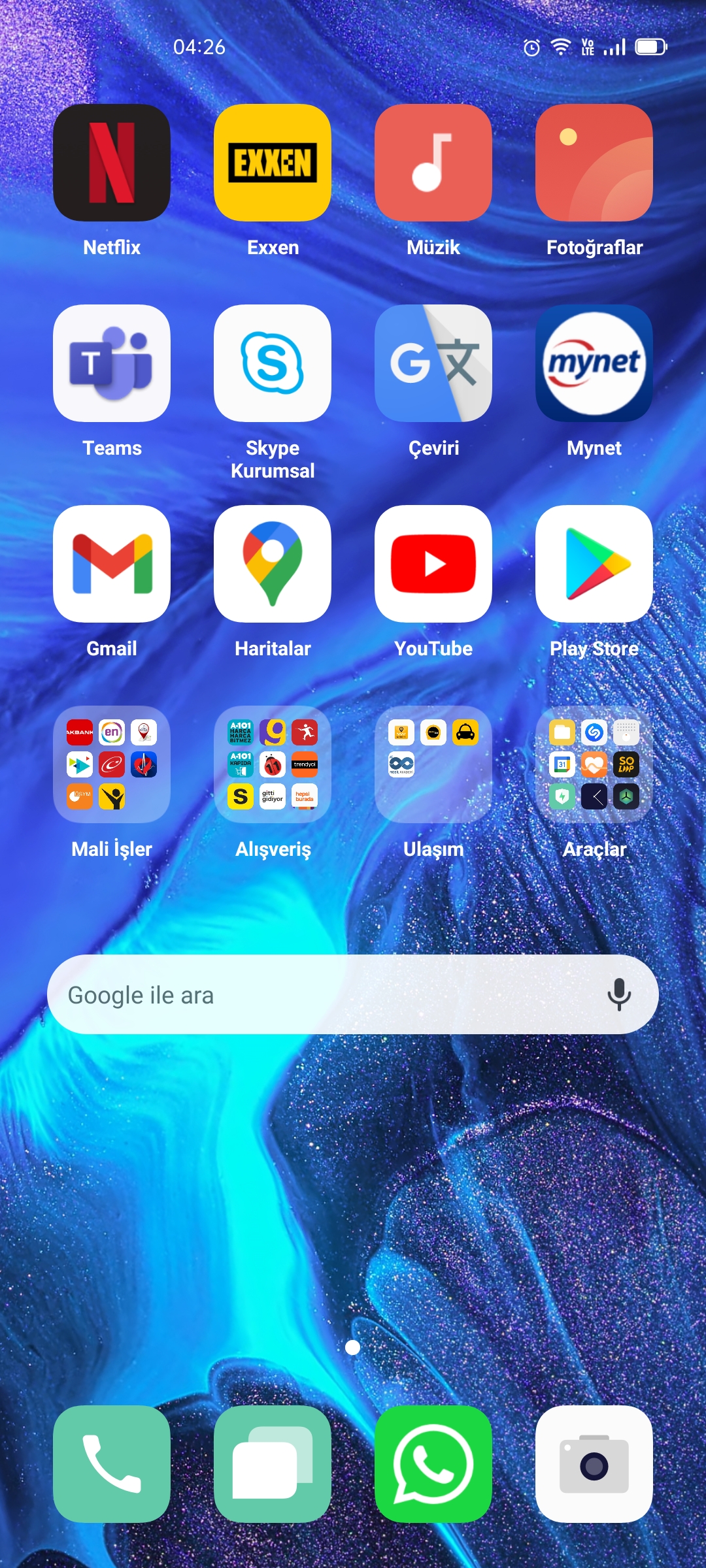This screenshot has width=706, height=1568.
Task: Open Skype Kurumsal
Action: pyautogui.click(x=273, y=363)
